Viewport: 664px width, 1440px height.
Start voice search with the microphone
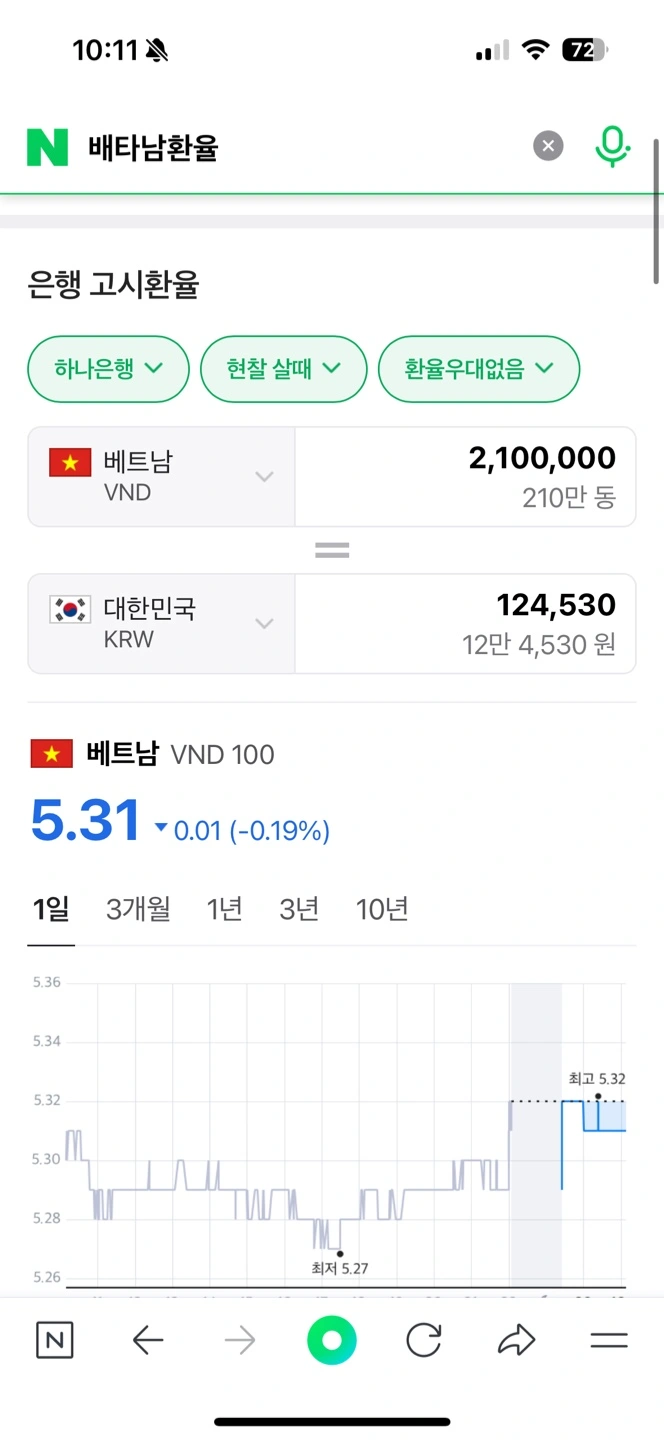(x=613, y=147)
